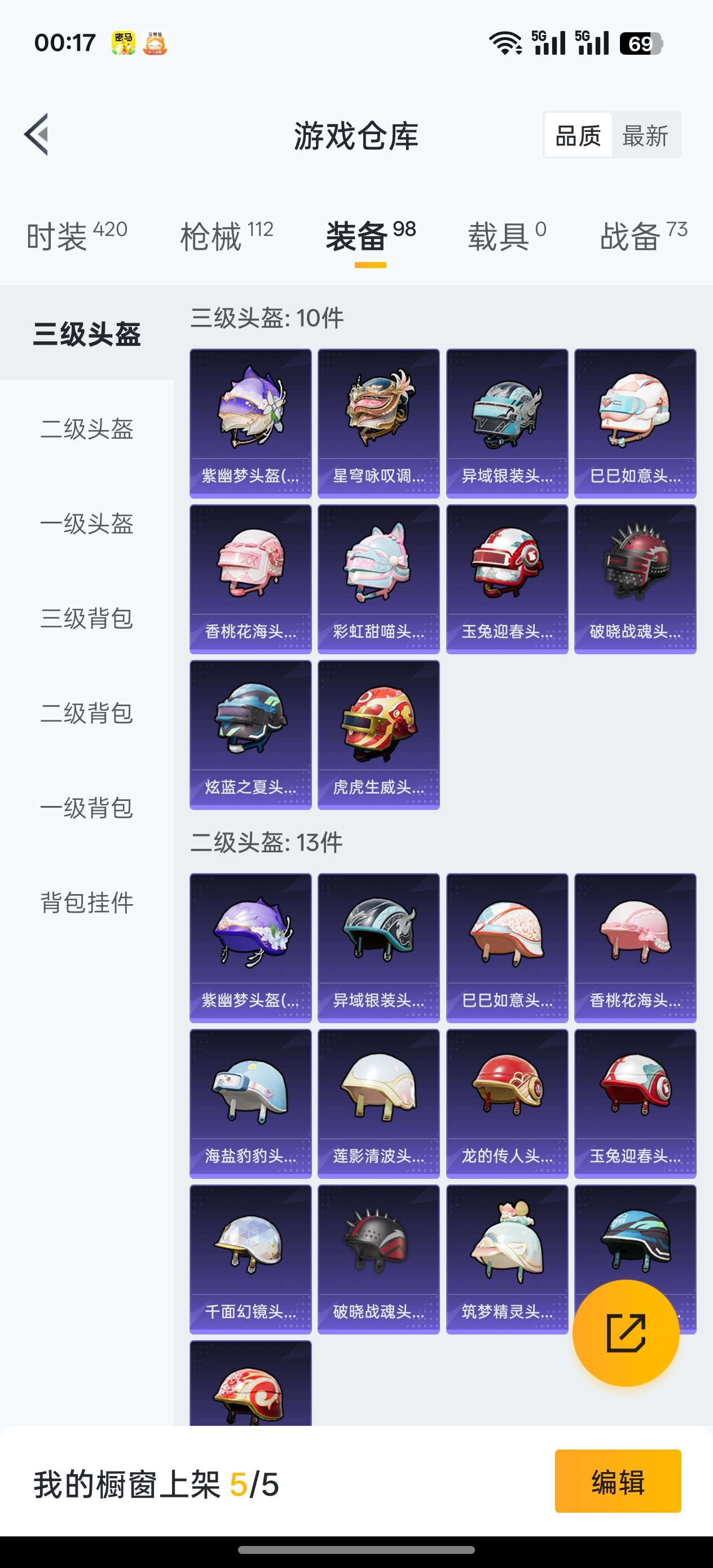Select 一级头盔 in the side menu

click(86, 523)
